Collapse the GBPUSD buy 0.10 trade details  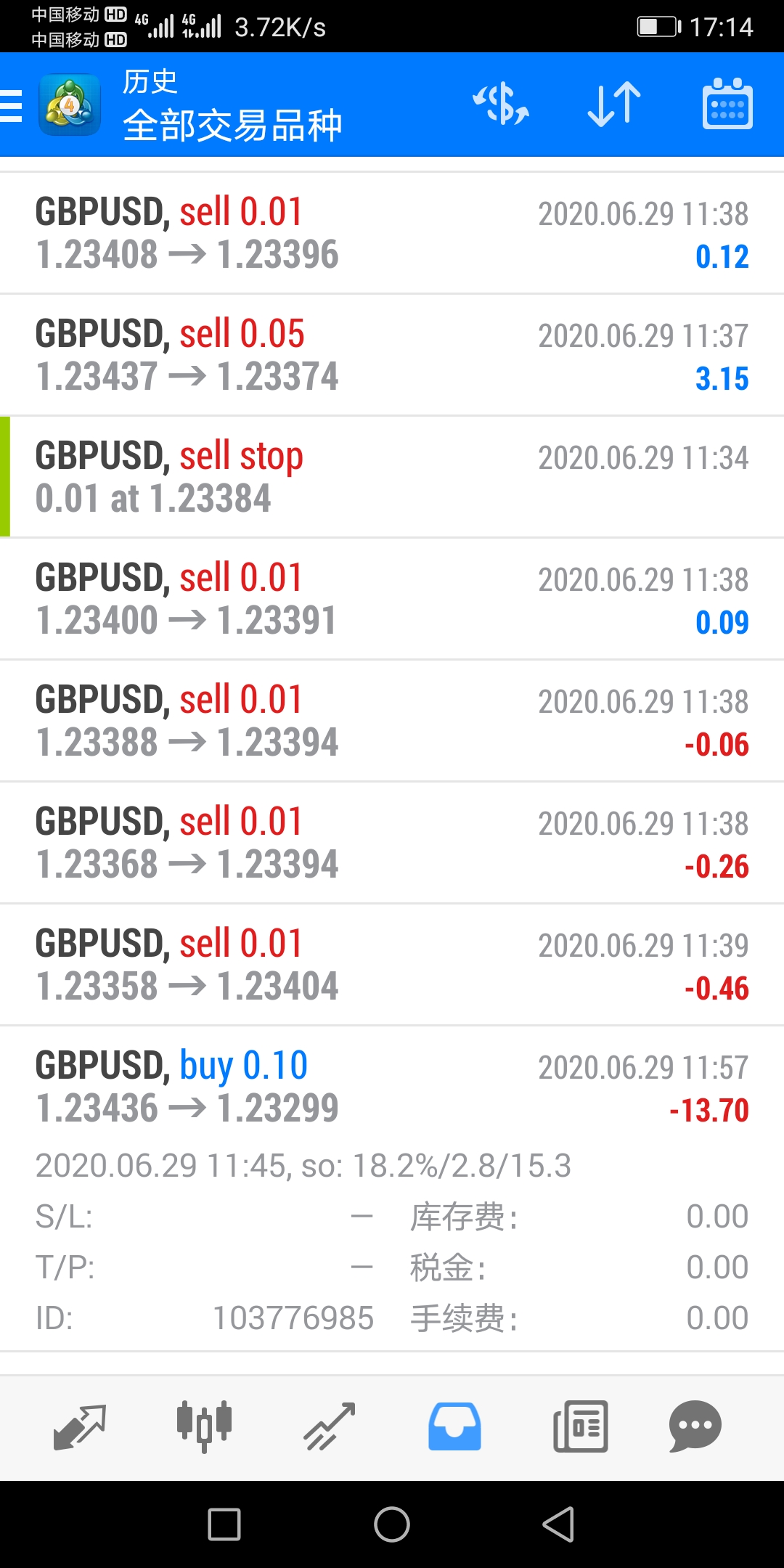[x=392, y=1087]
